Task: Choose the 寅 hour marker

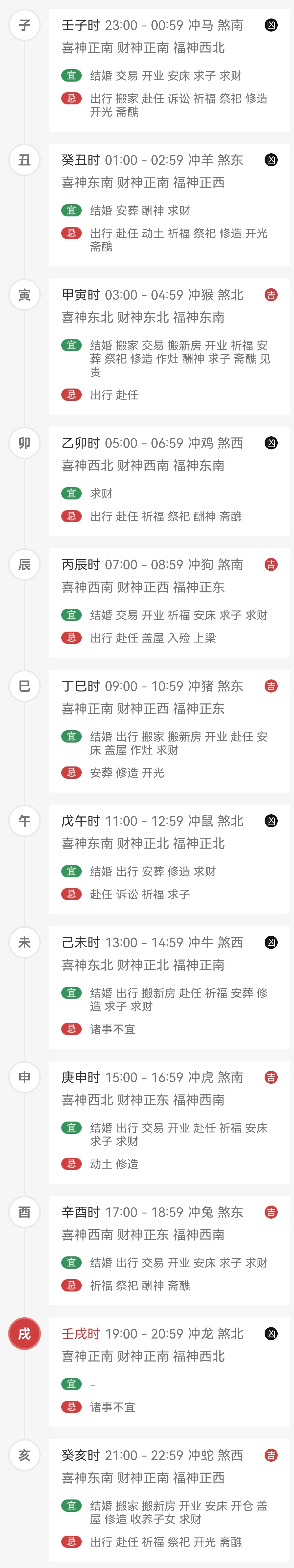Action: point(24,295)
